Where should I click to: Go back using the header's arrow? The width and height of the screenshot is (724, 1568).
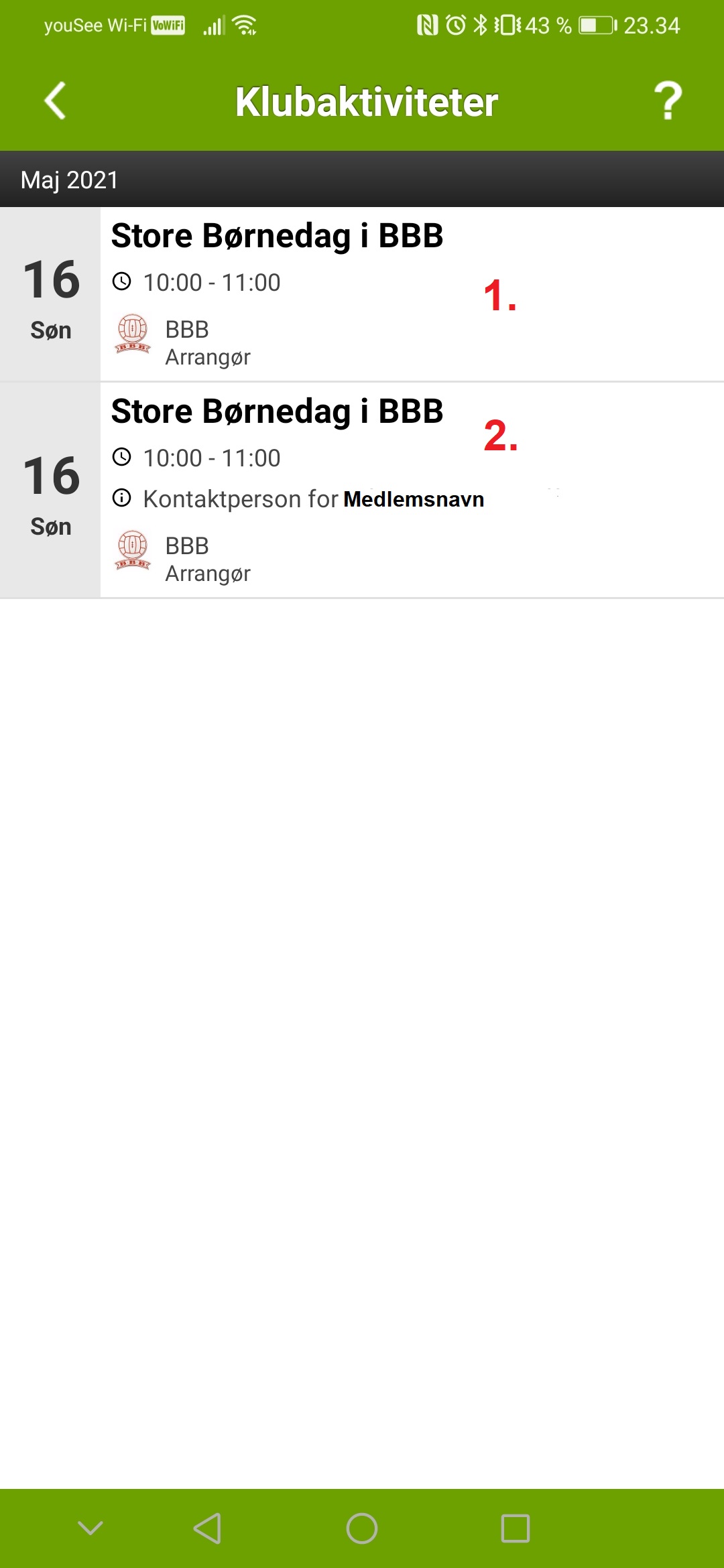pos(55,101)
